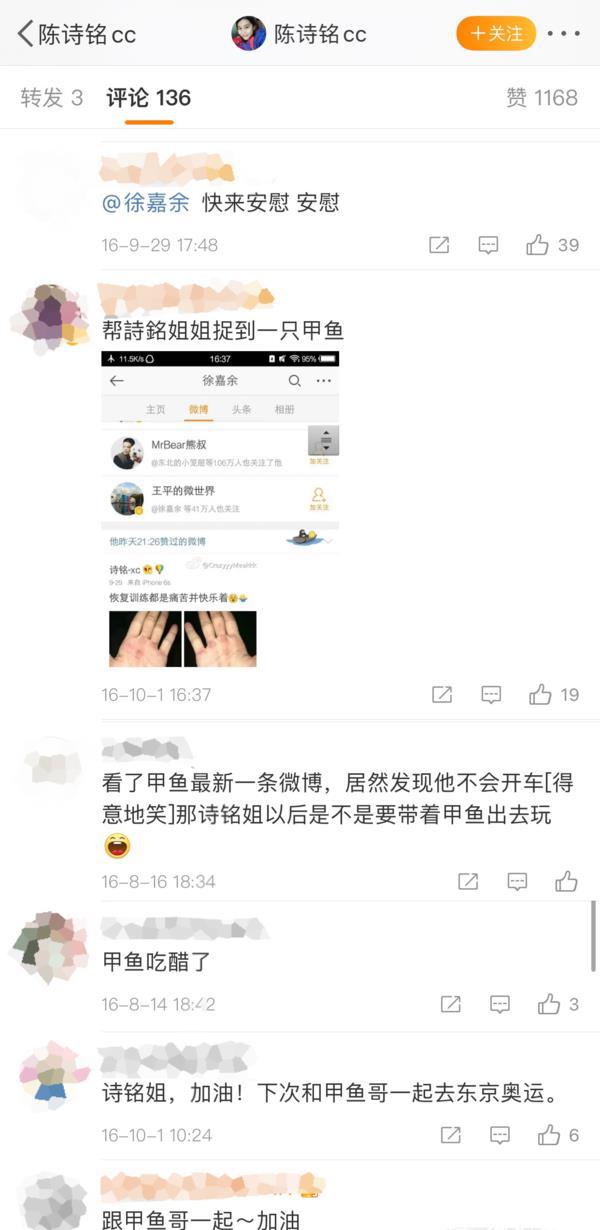Switch to the 评论 136 tab

149,98
